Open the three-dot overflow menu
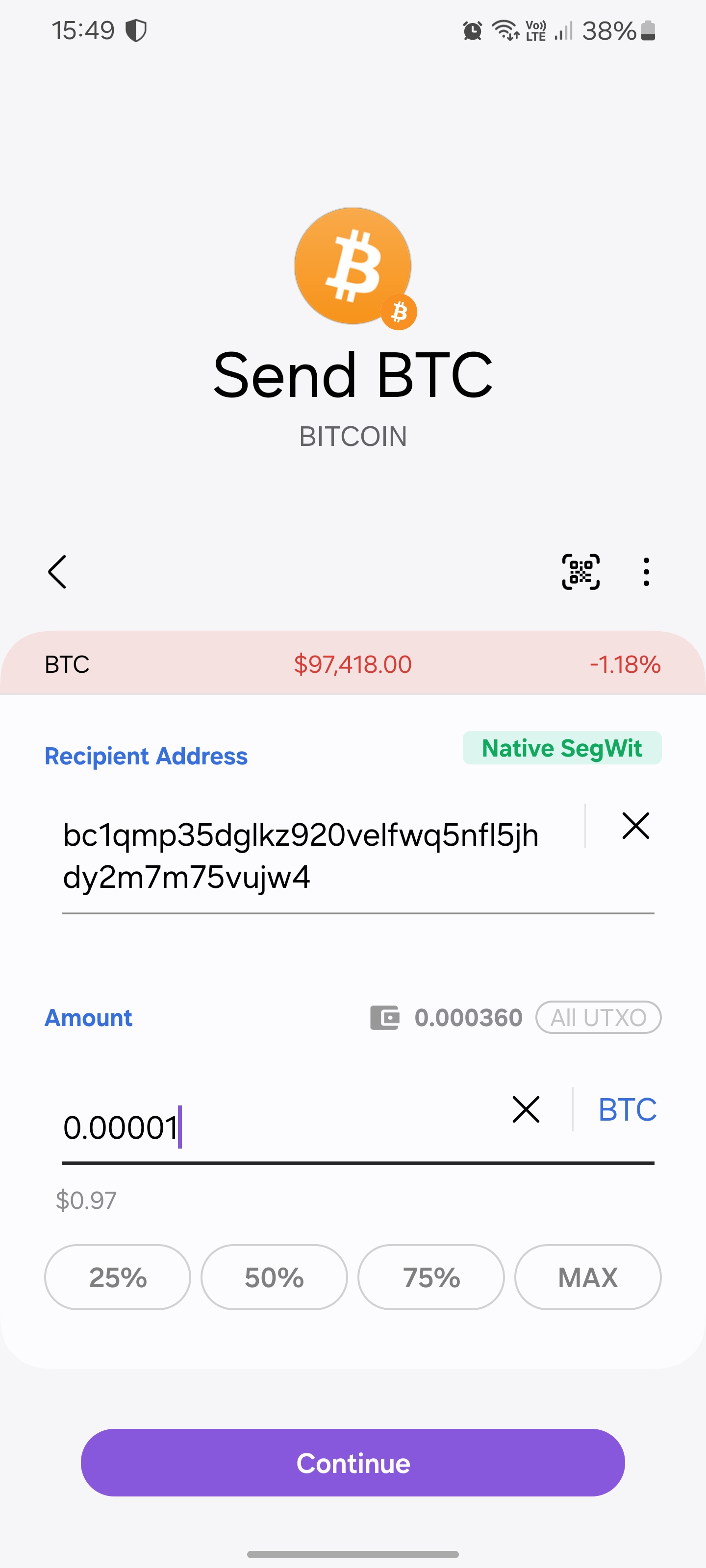The image size is (706, 1568). [x=646, y=571]
